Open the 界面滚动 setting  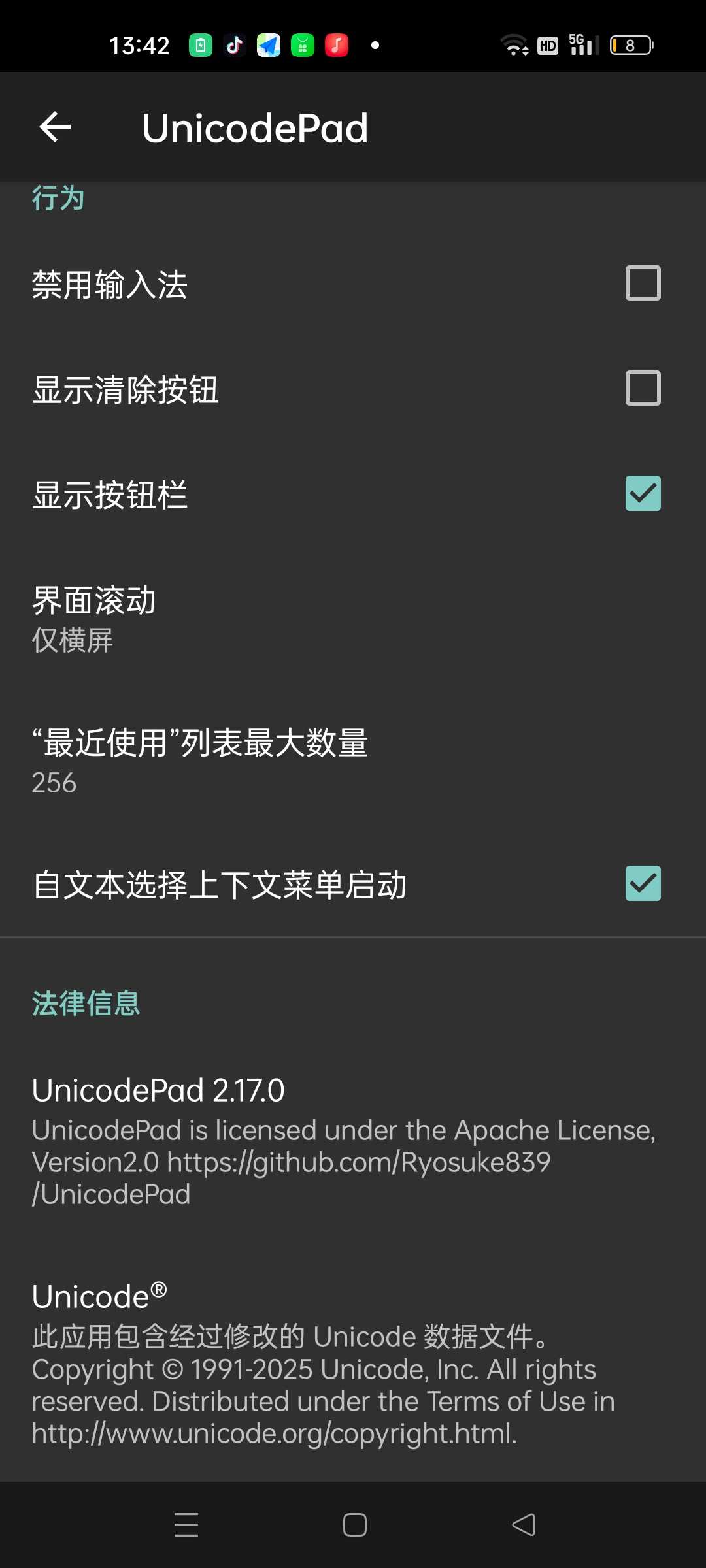pos(353,618)
